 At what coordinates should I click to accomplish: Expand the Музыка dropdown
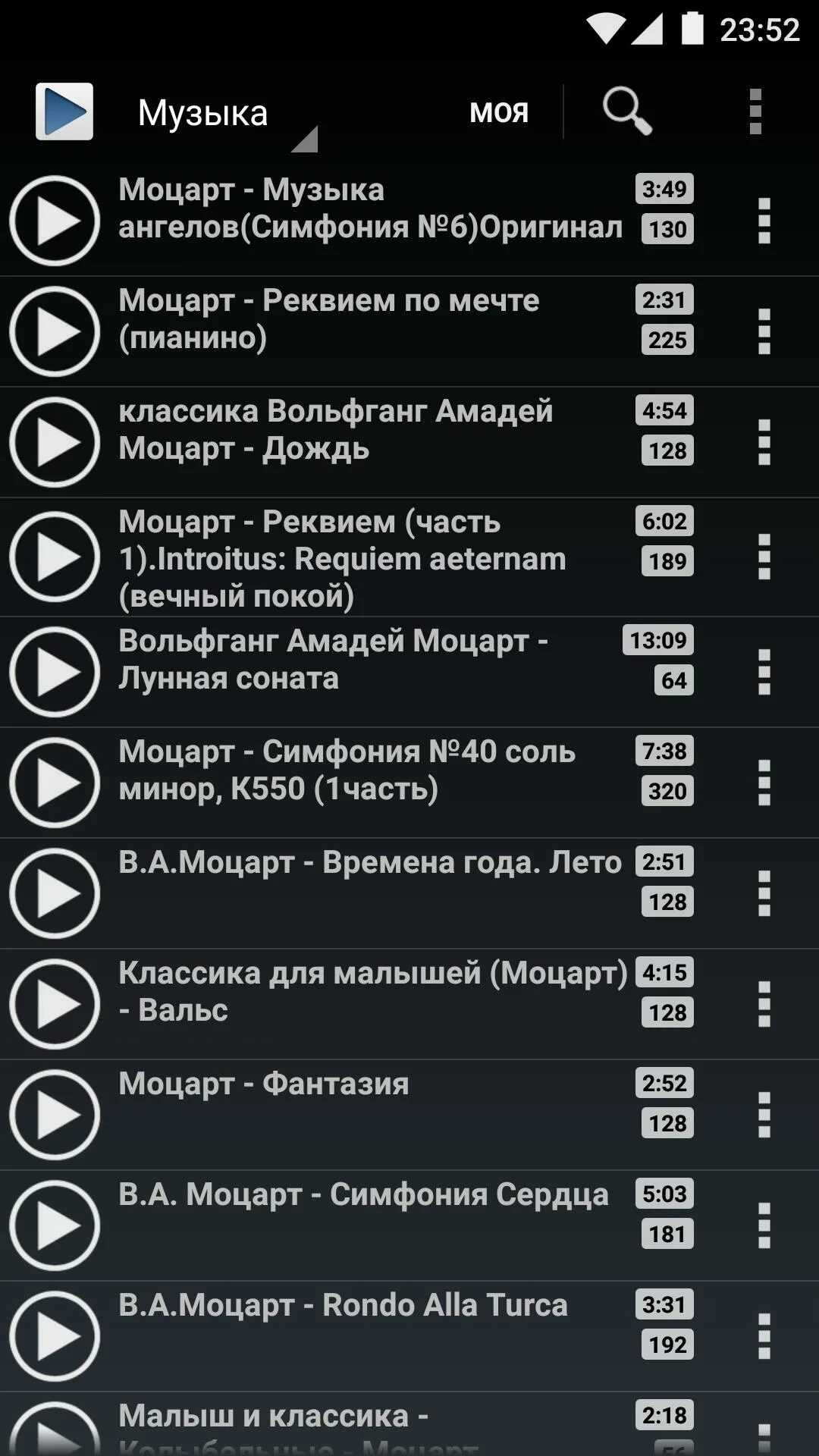click(227, 114)
